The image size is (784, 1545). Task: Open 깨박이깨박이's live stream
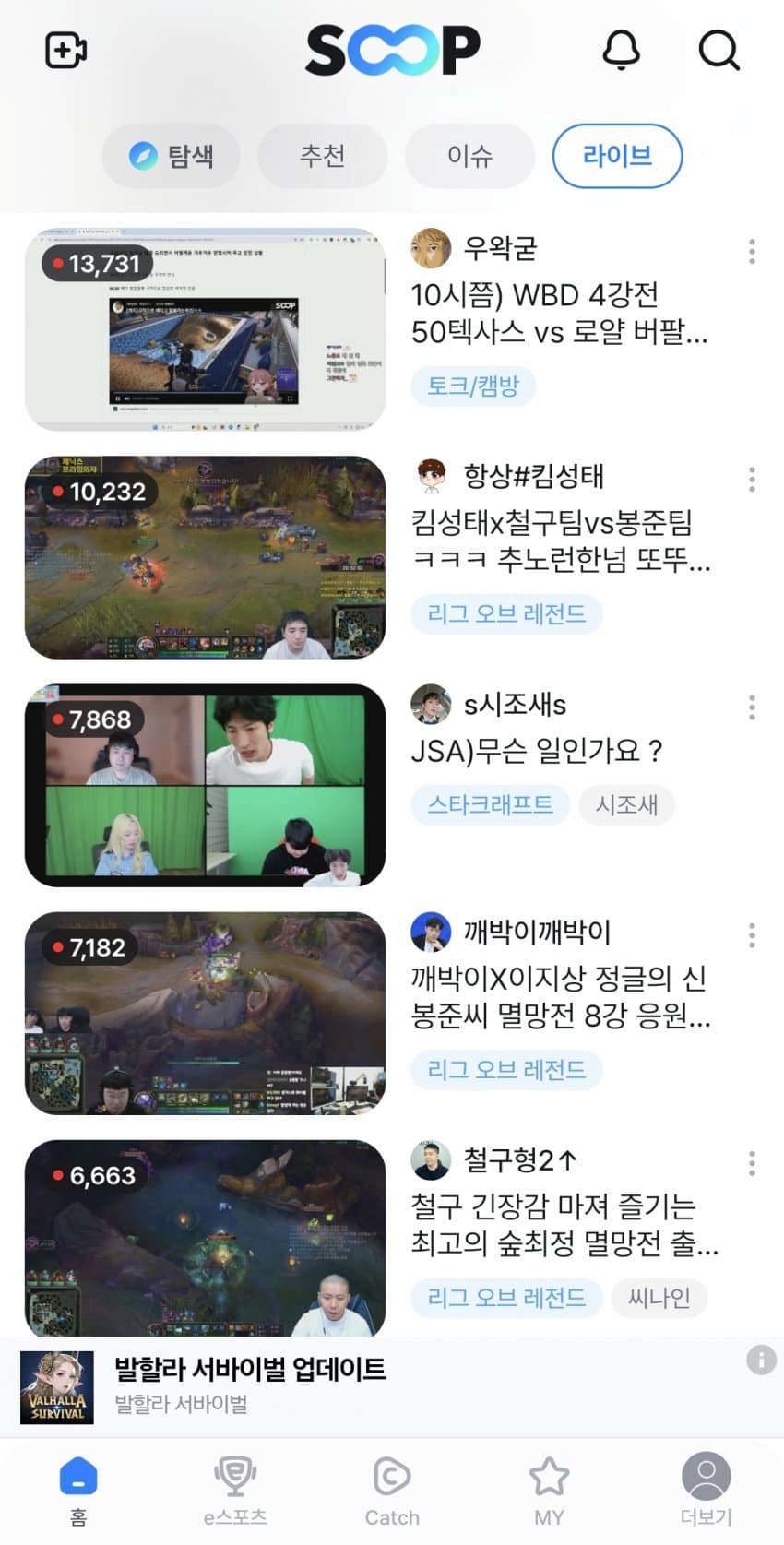(x=205, y=1013)
